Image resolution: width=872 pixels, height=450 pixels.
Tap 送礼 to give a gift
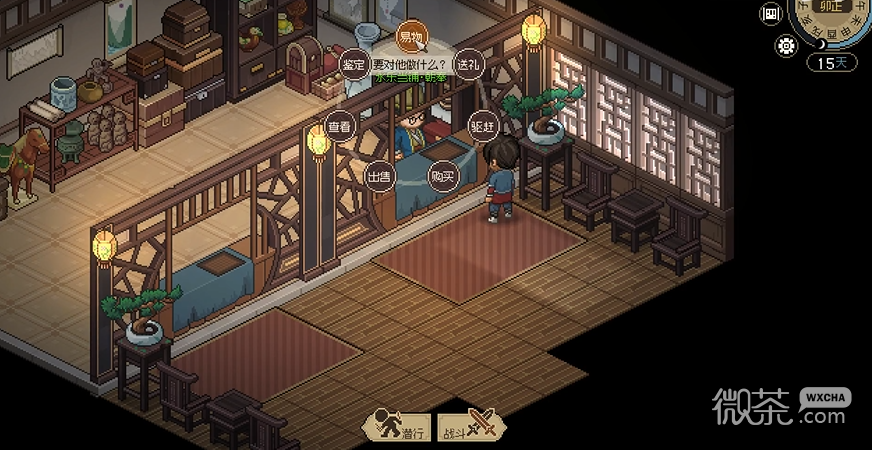pyautogui.click(x=468, y=63)
